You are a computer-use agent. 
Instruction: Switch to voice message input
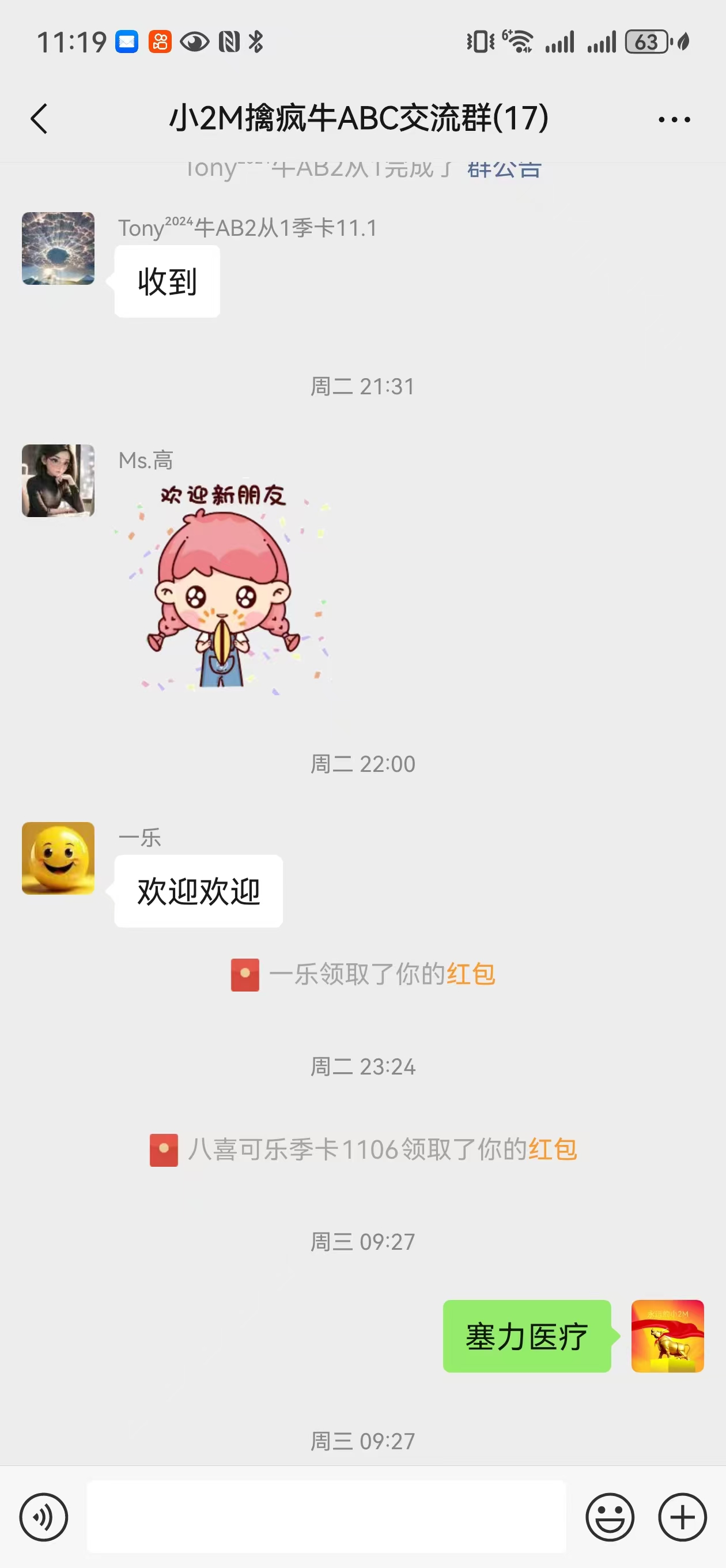tap(44, 1517)
